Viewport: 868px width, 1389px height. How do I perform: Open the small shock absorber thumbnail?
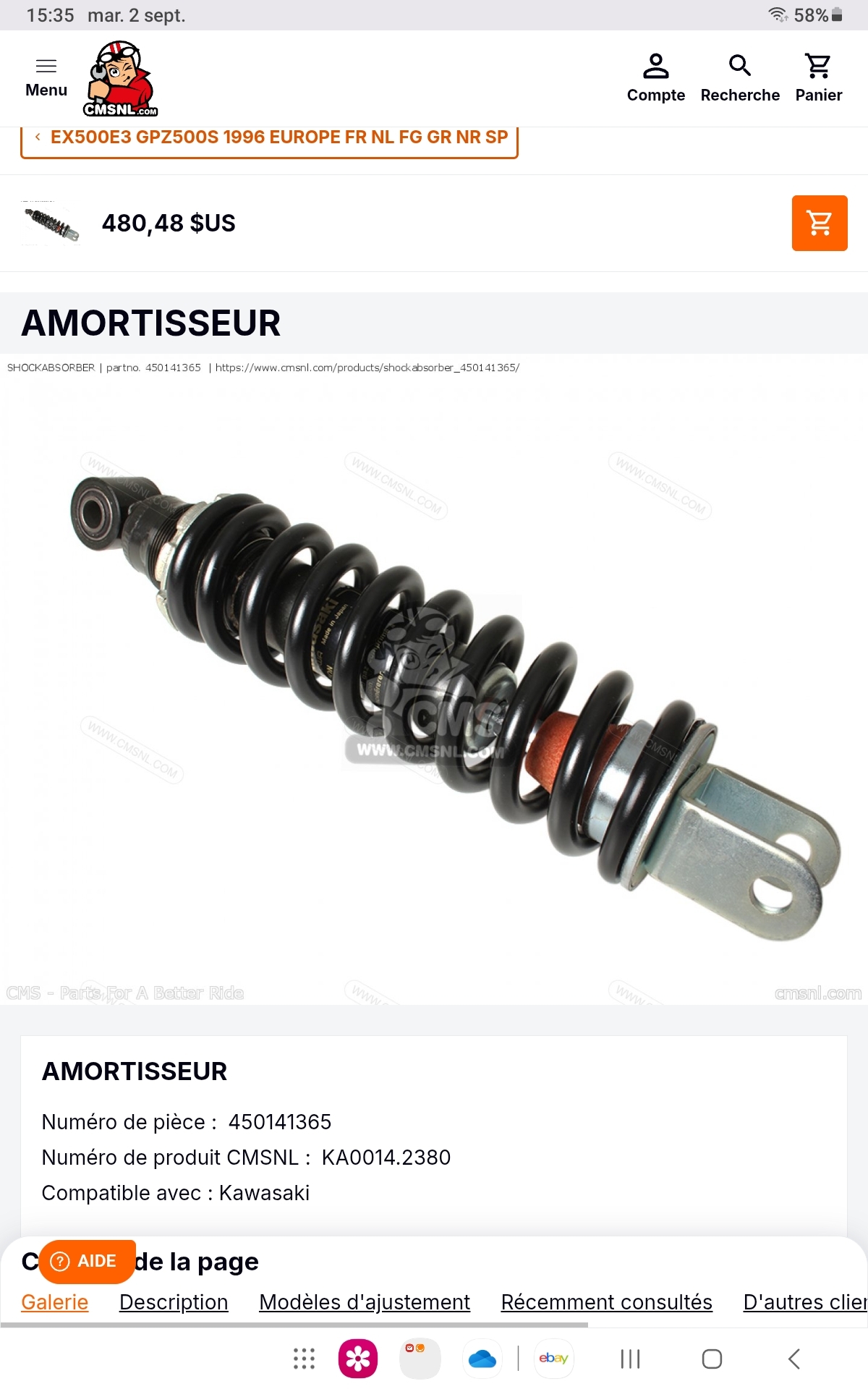[51, 224]
